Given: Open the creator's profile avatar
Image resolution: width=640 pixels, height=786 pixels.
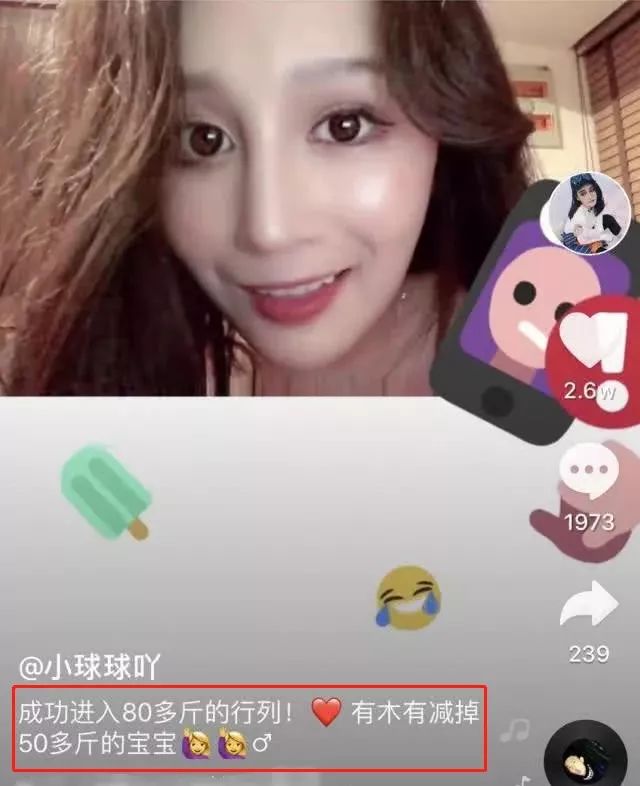Looking at the screenshot, I should coord(589,213).
